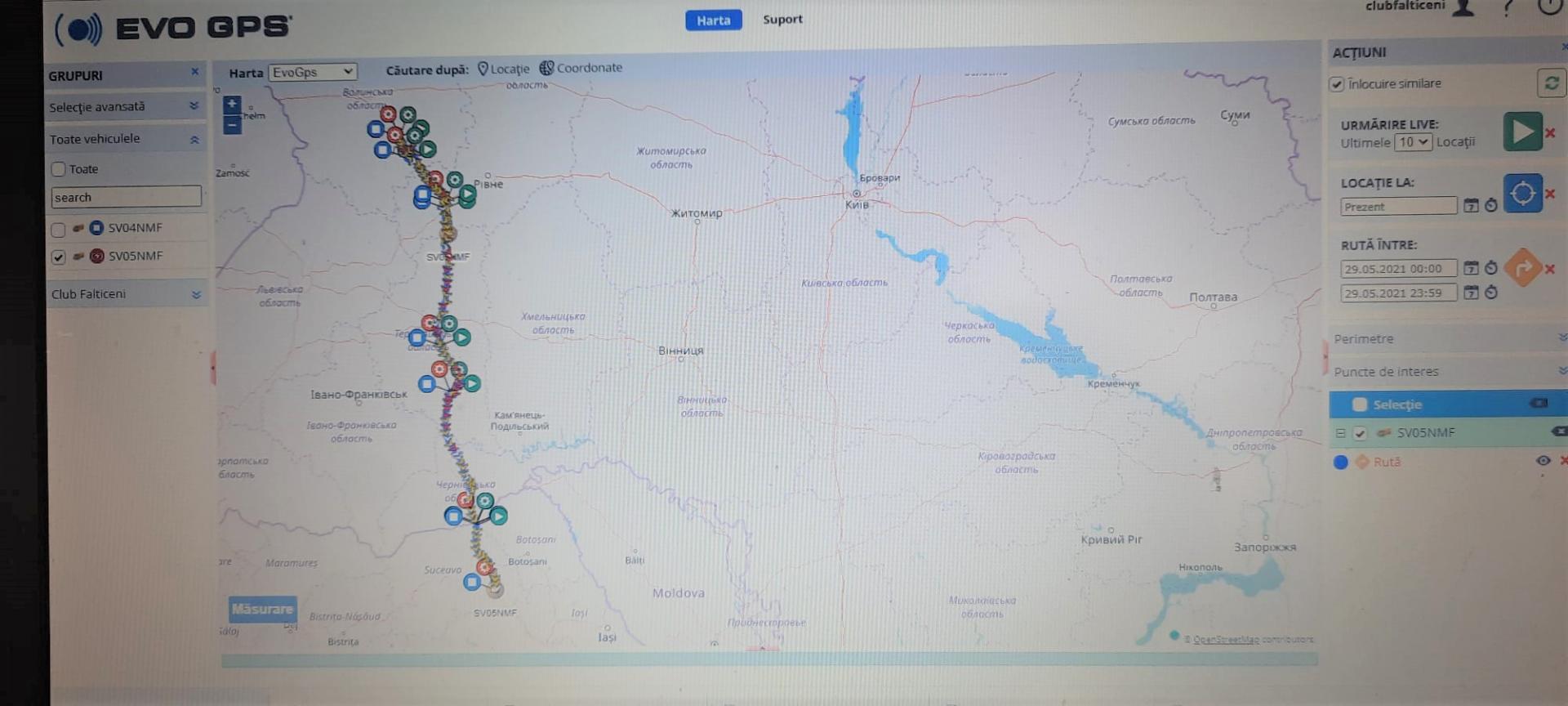This screenshot has height=706, width=1568.
Task: Zoom out on the map
Action: coord(232,125)
